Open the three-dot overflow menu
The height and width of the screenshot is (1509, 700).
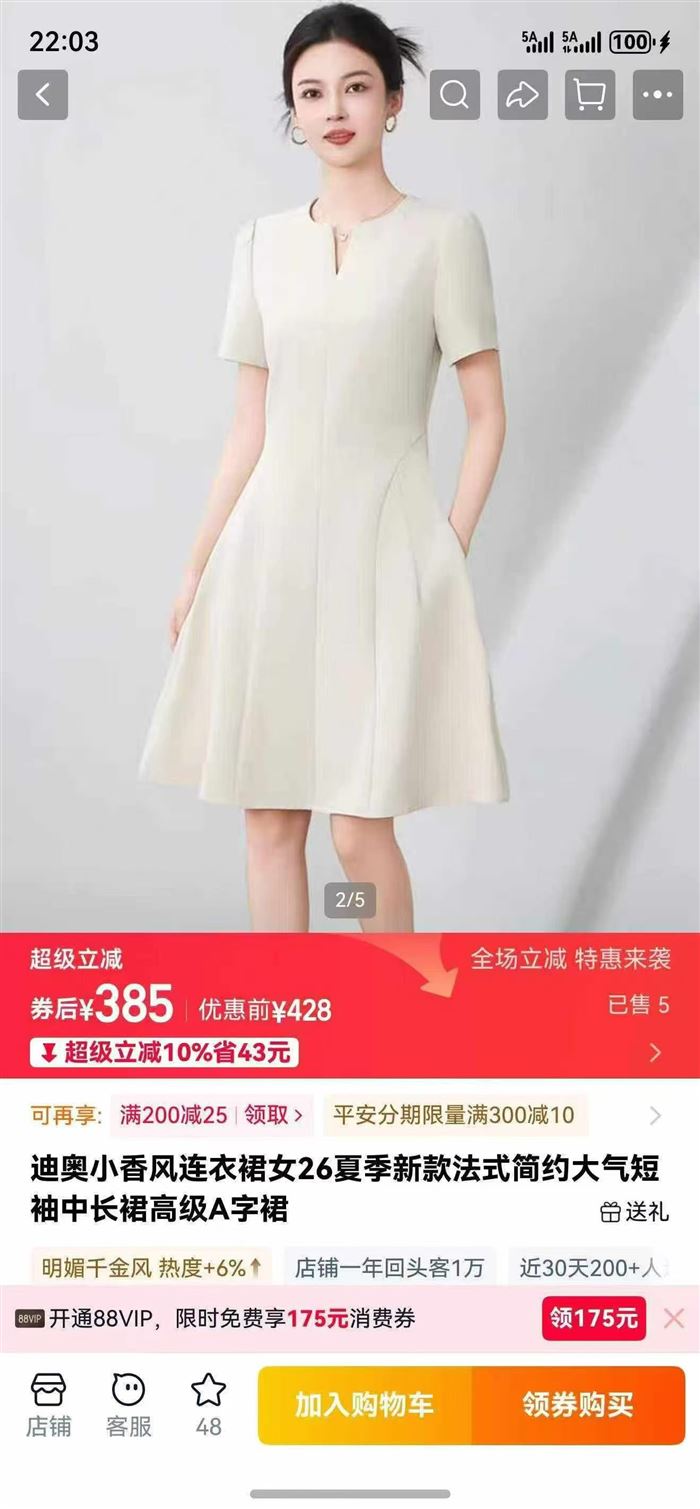[657, 95]
